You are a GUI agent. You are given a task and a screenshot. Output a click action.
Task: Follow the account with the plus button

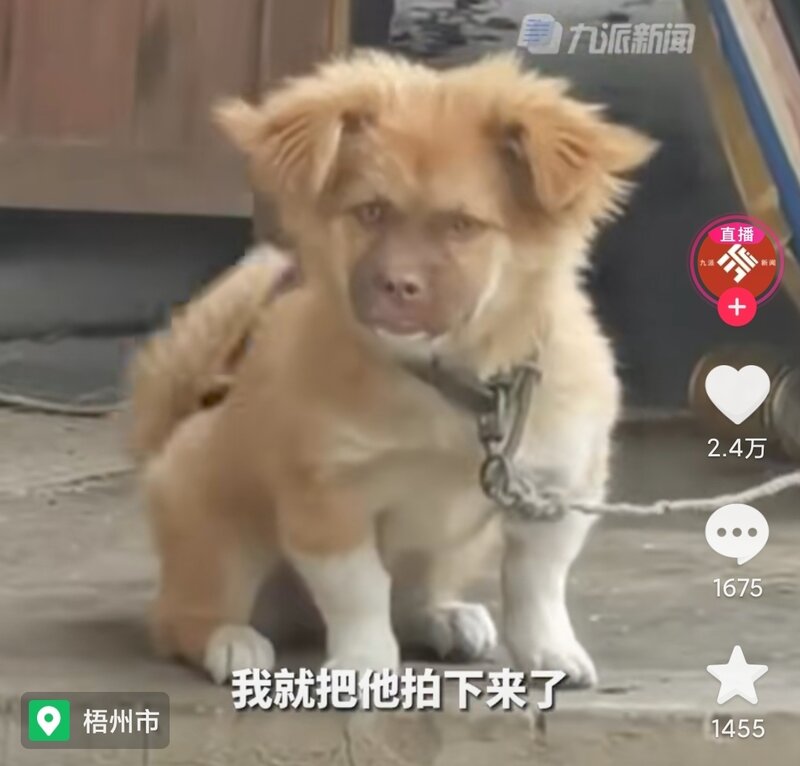pos(737,308)
